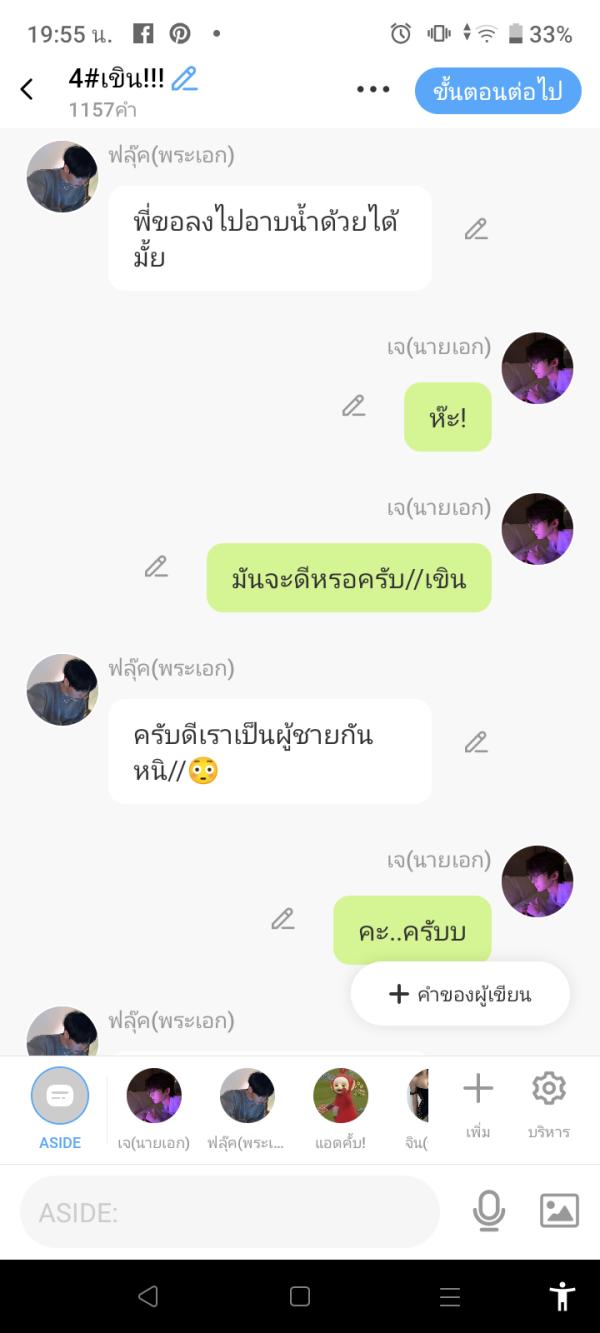Add author's note with คำของผู้เขียน

coord(460,994)
